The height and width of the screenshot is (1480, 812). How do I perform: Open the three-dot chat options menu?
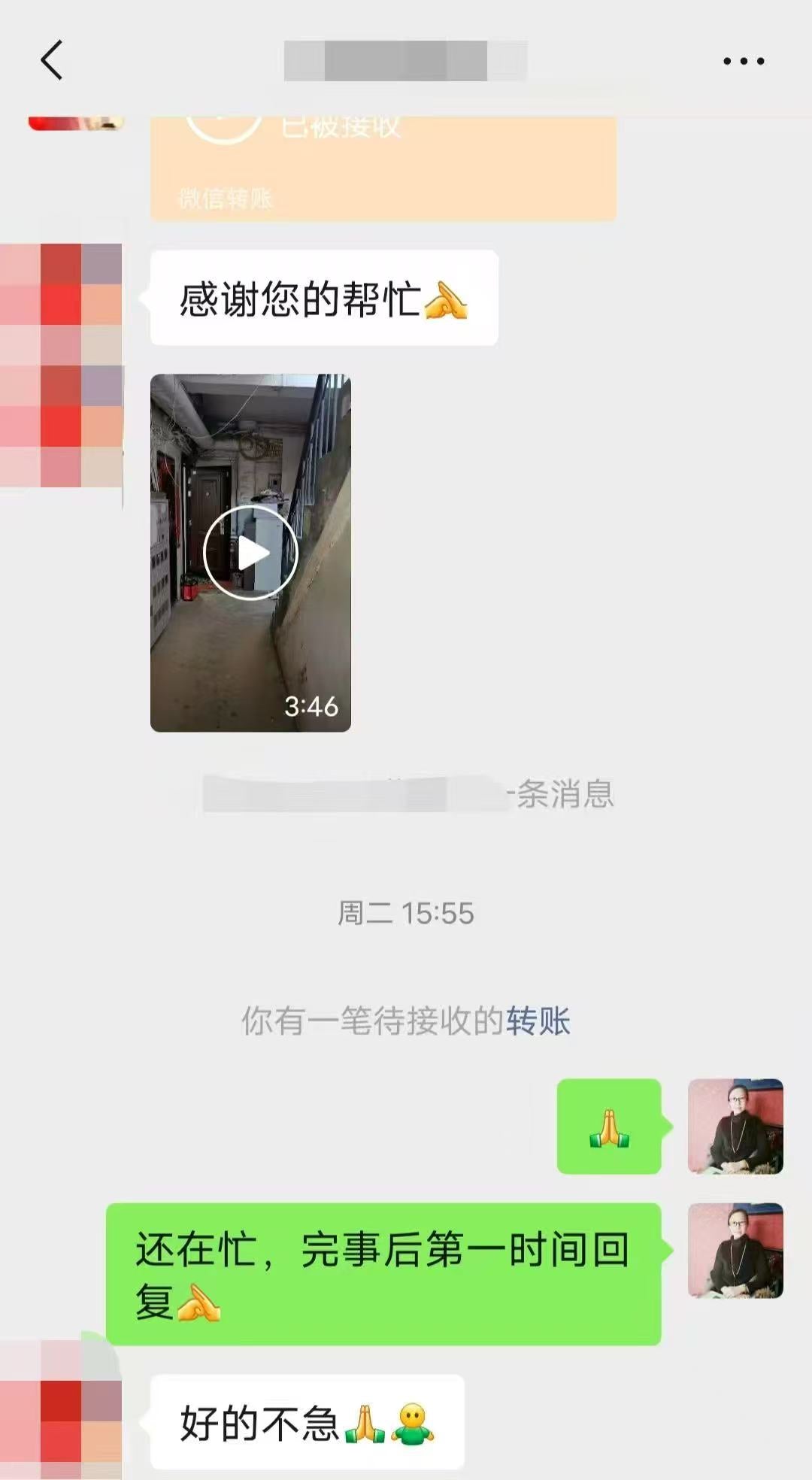(x=743, y=61)
